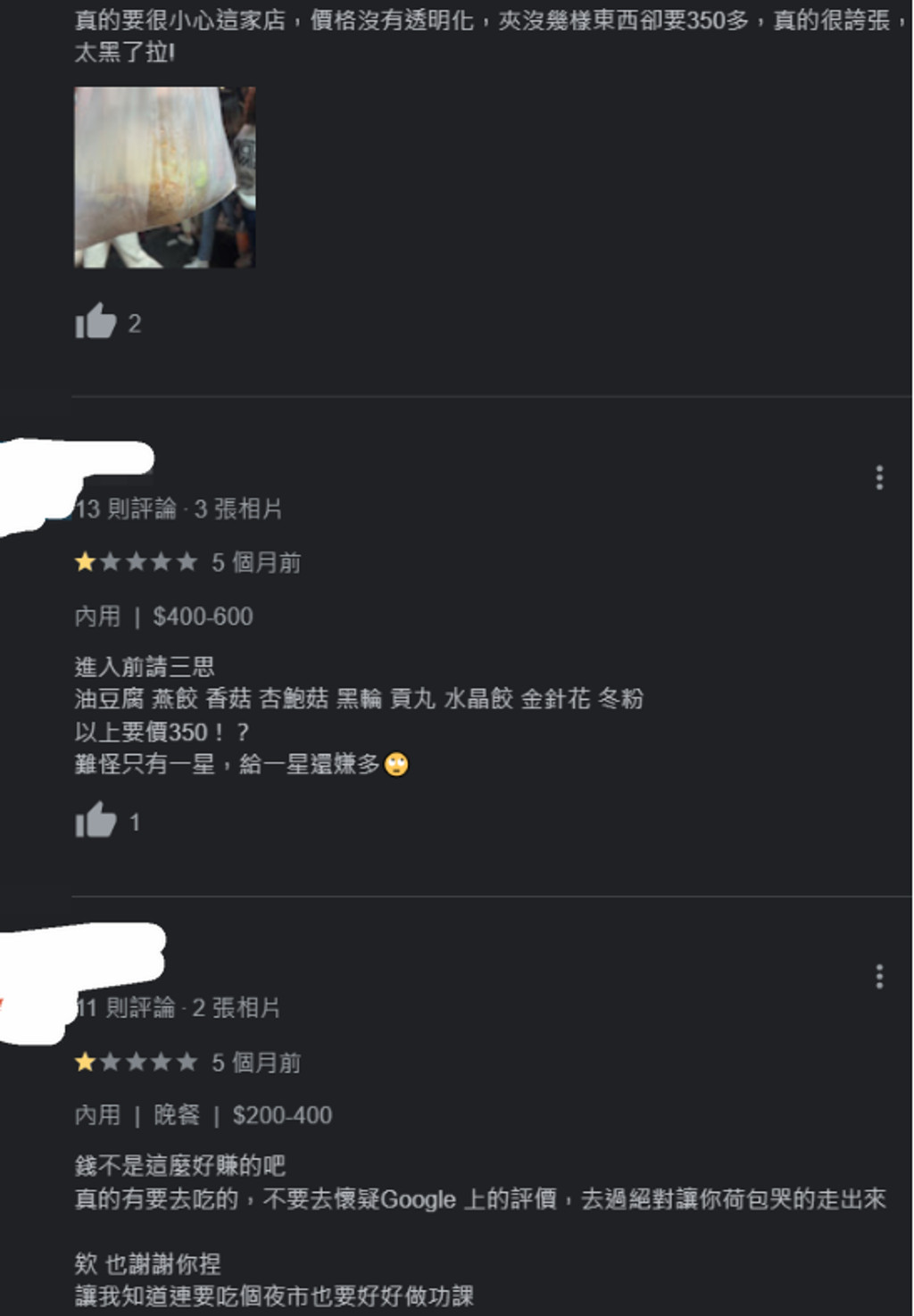
Task: Open overflow menu on the 13 則評論 review
Action: point(879,478)
